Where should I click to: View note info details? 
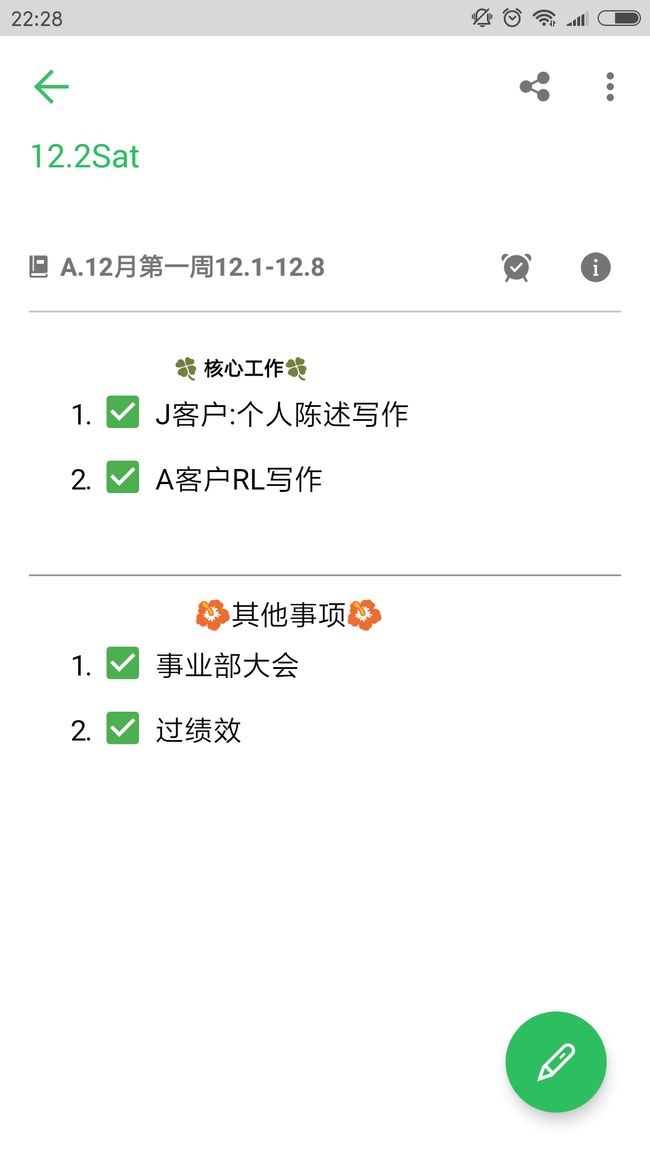[595, 267]
